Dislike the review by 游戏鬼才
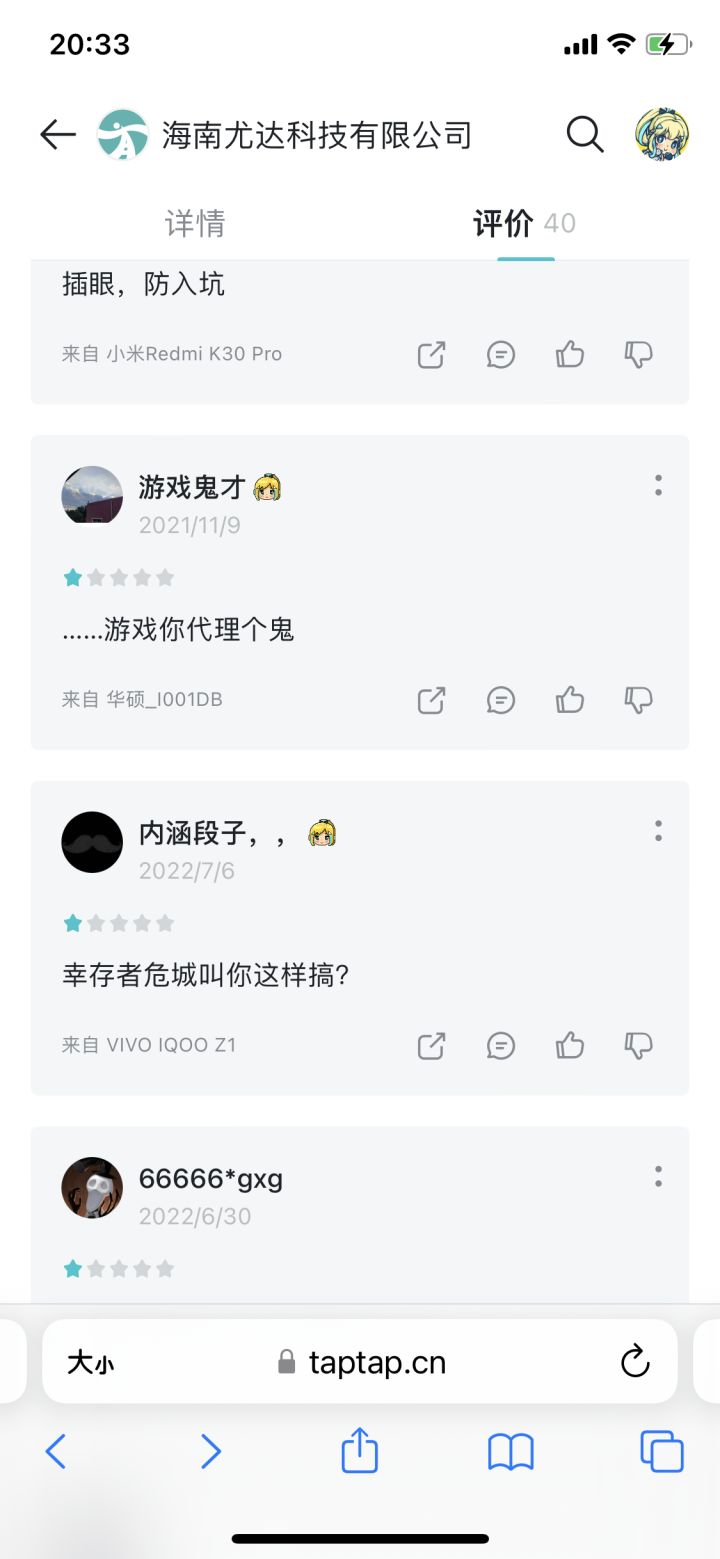The image size is (720, 1559). click(x=638, y=700)
